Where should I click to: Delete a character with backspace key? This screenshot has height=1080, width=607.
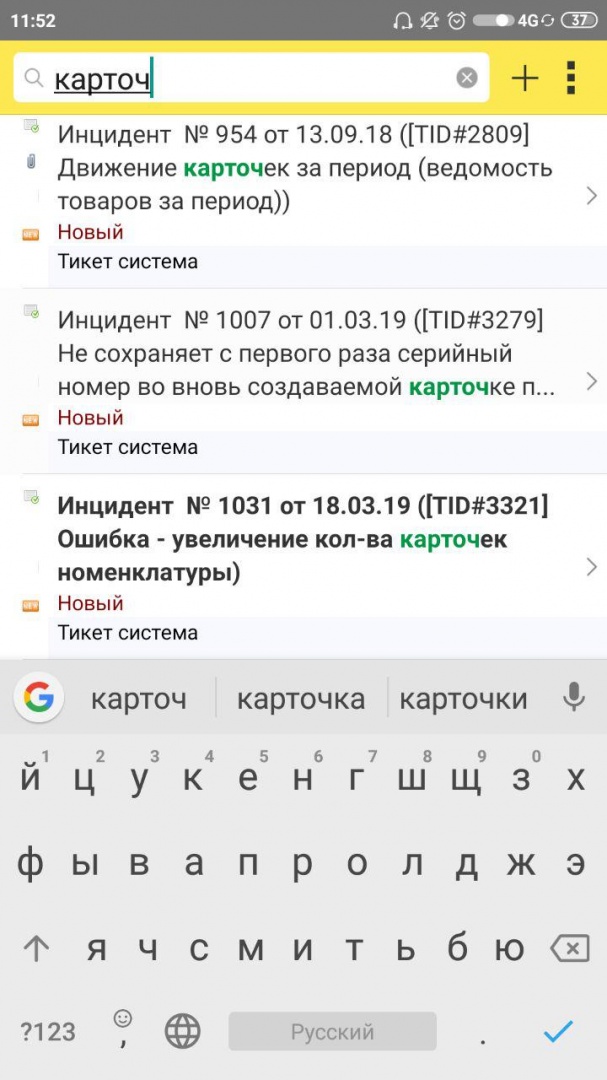(x=570, y=948)
